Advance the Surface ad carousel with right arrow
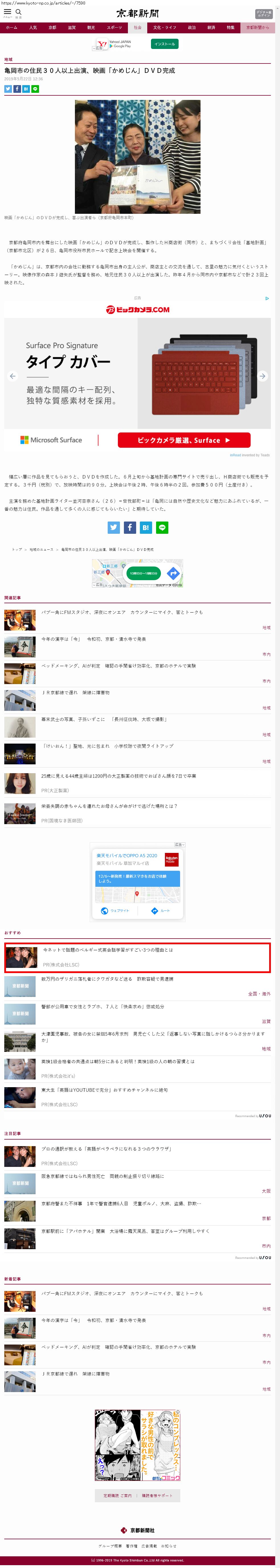The height and width of the screenshot is (1568, 280). pyautogui.click(x=262, y=376)
